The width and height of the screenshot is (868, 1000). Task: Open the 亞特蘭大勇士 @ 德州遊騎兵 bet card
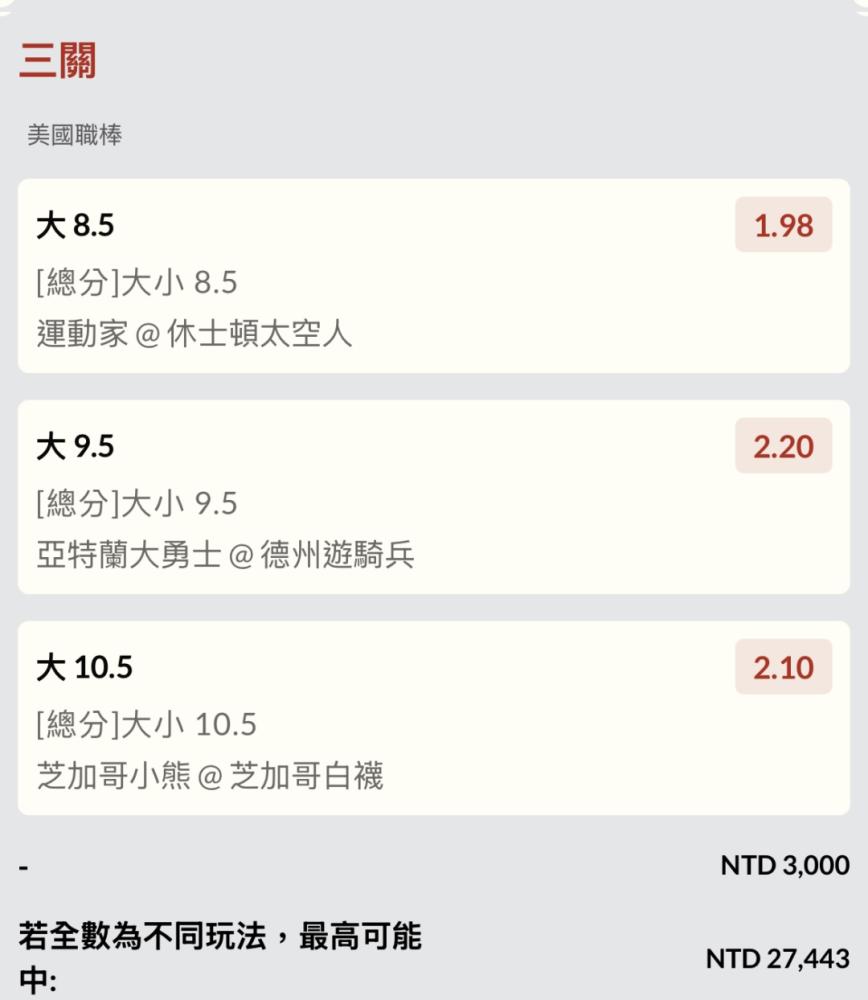tap(433, 498)
